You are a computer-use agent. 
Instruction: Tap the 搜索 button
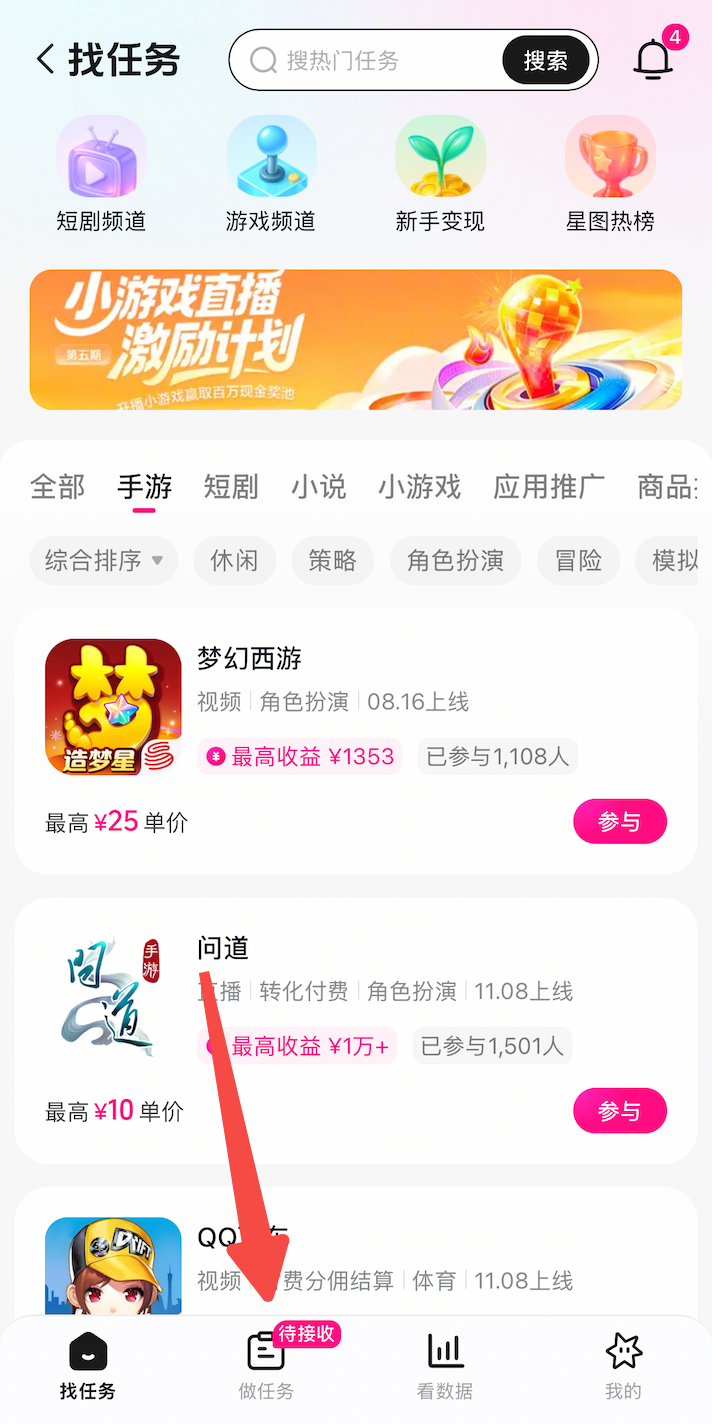point(546,61)
